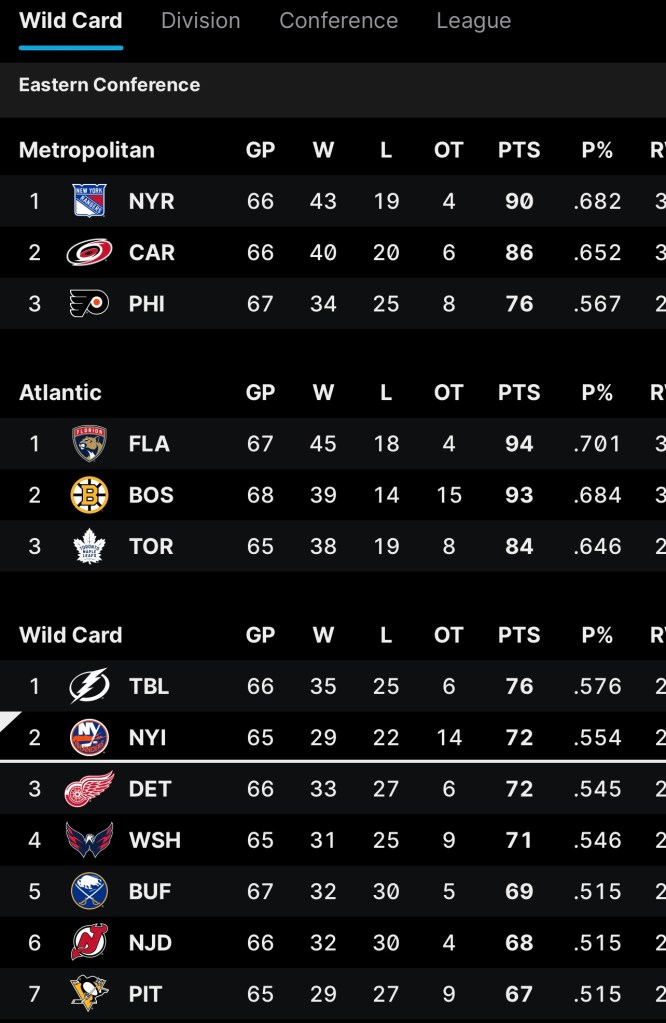Open the NYR team row
Viewport: 666px width, 1023px height.
[x=151, y=201]
